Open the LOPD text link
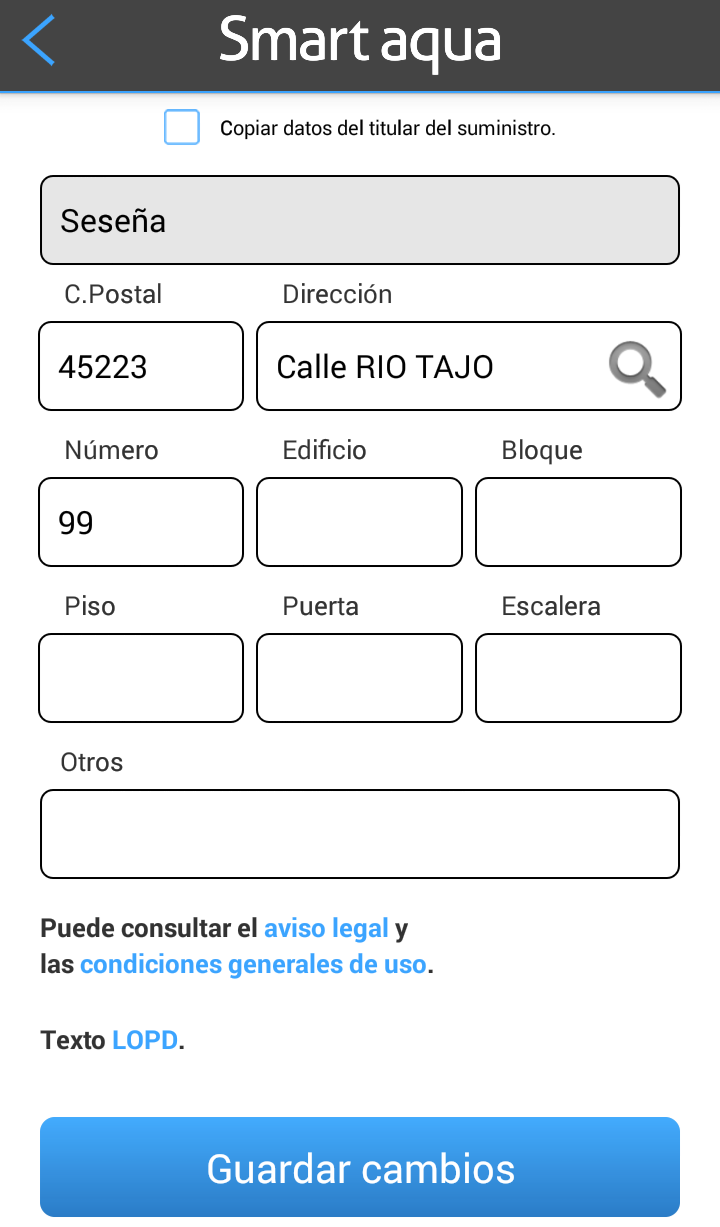This screenshot has width=720, height=1227. click(145, 1040)
